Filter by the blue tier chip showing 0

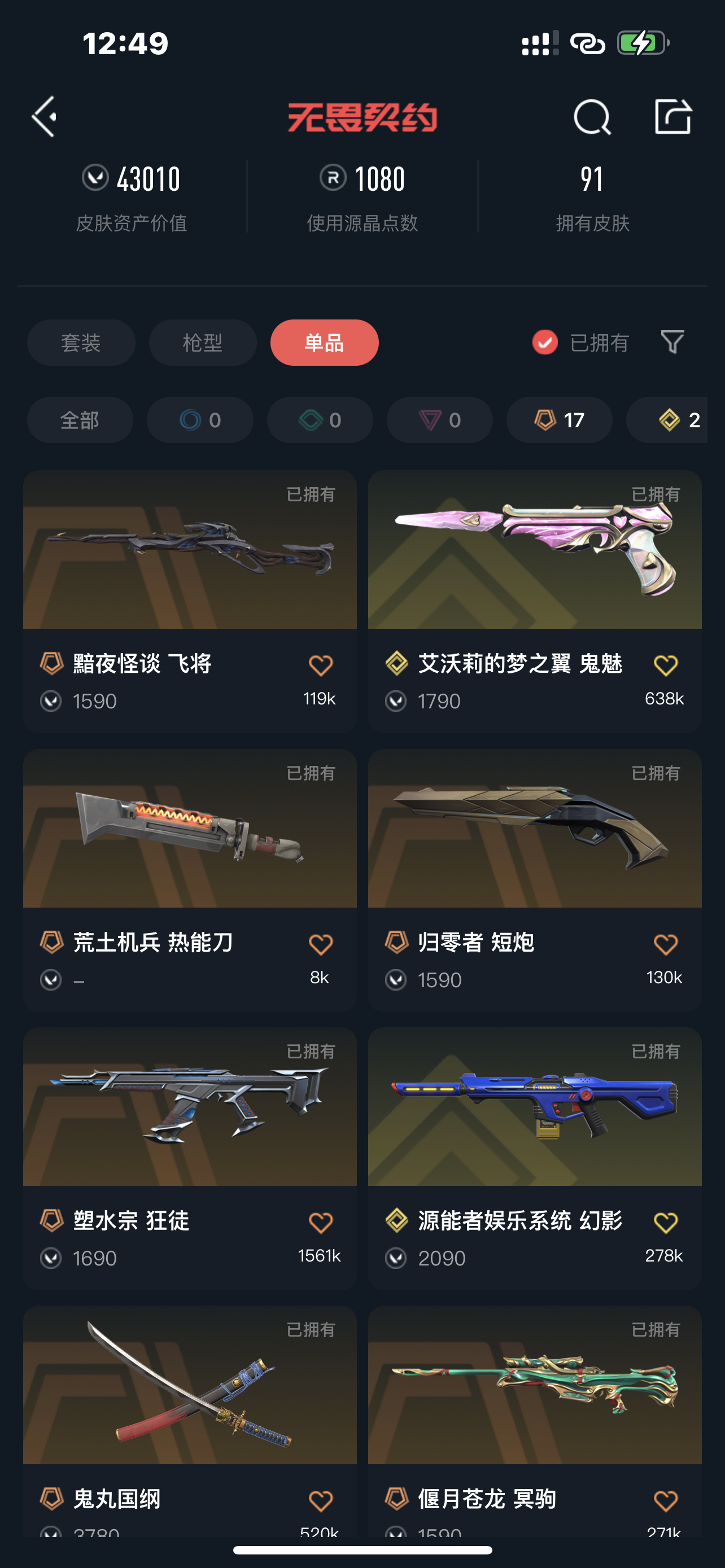point(200,420)
